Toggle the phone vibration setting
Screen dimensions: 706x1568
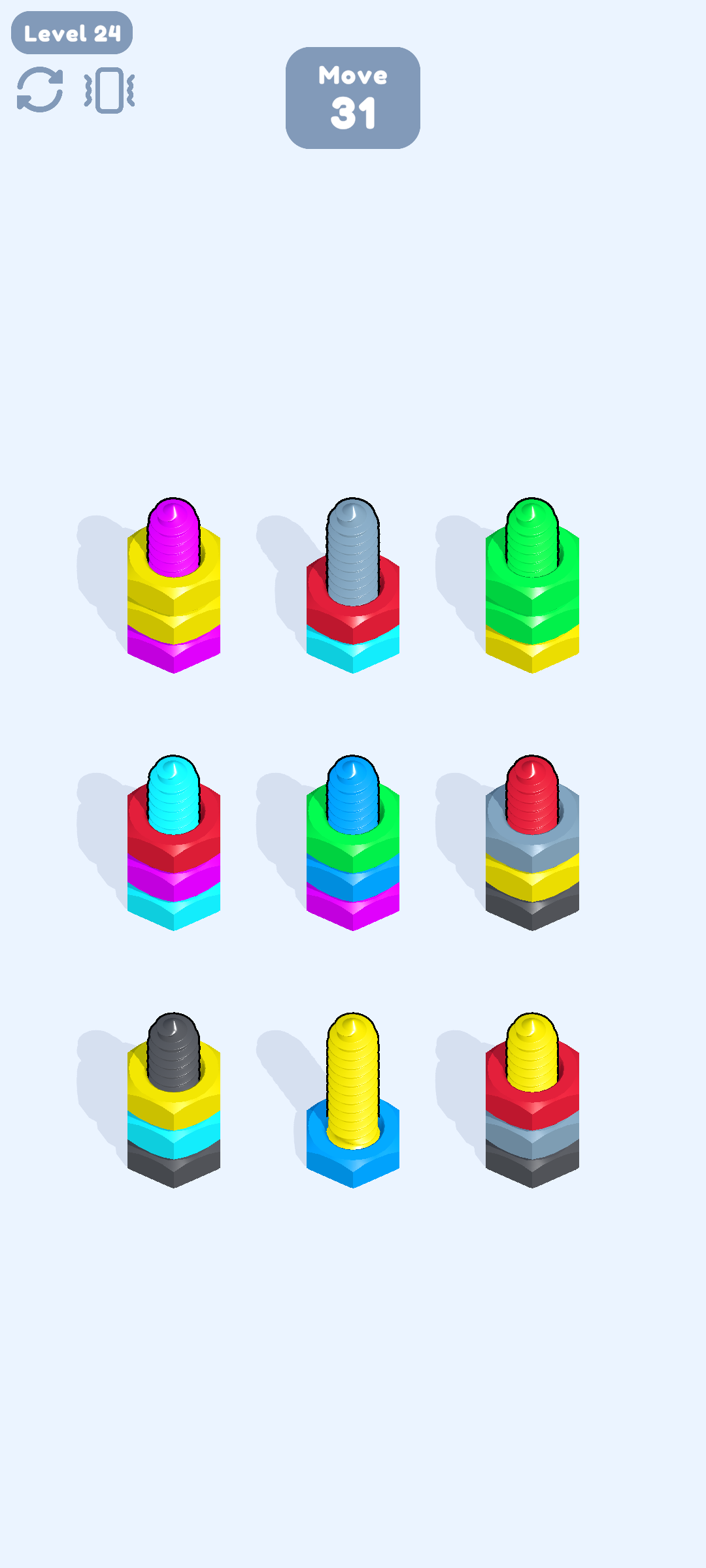pos(109,90)
